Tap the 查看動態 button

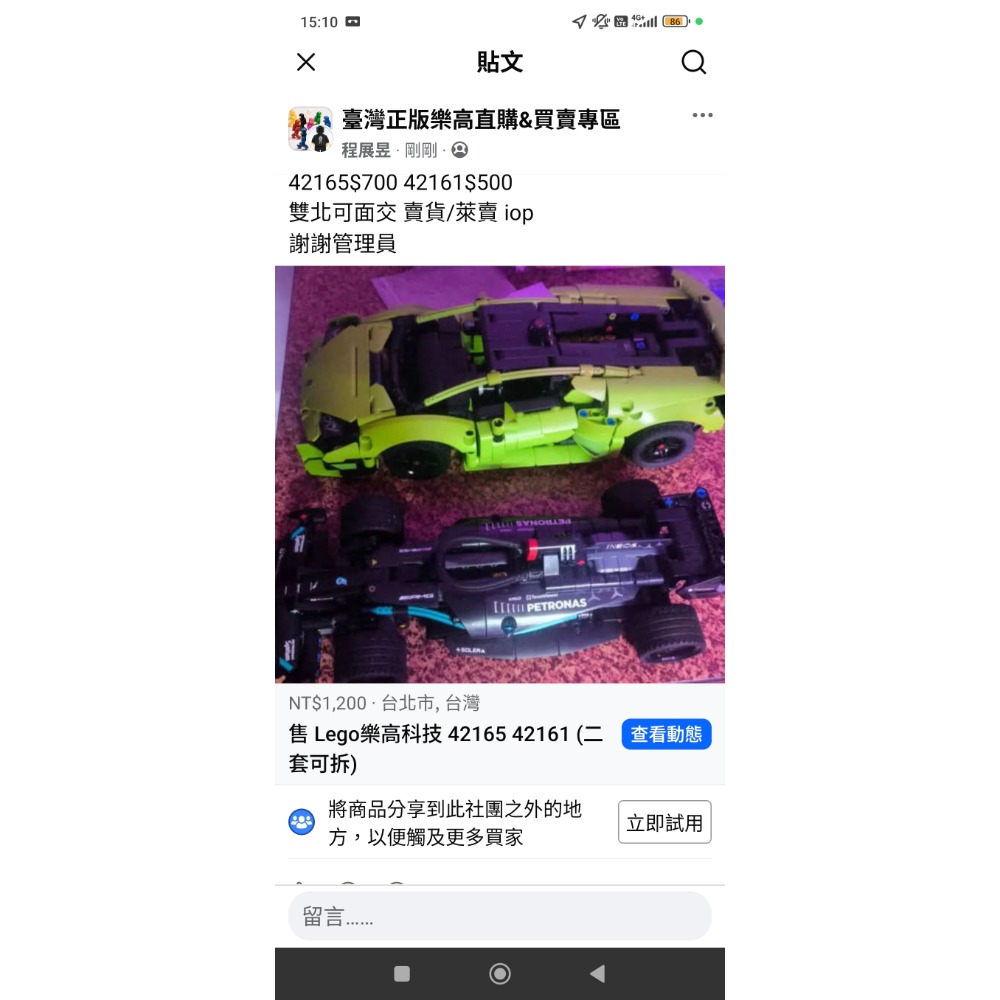coord(666,734)
